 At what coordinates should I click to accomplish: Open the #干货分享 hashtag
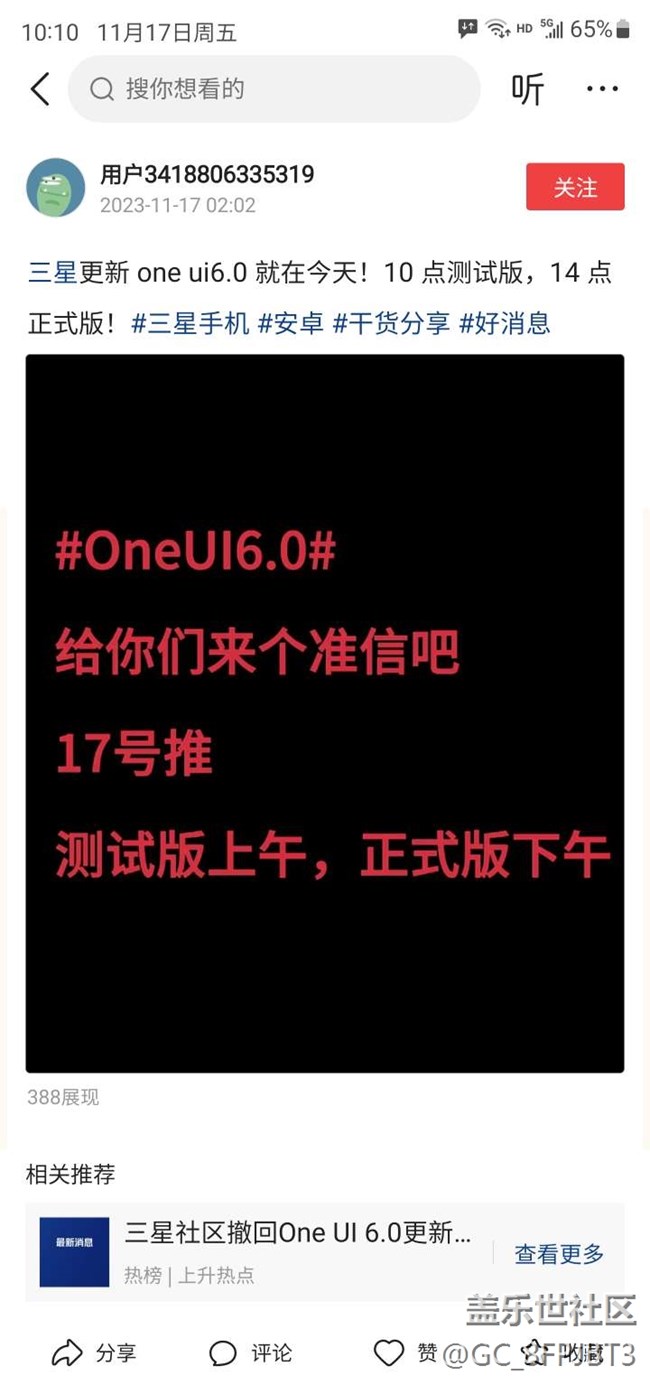[391, 324]
